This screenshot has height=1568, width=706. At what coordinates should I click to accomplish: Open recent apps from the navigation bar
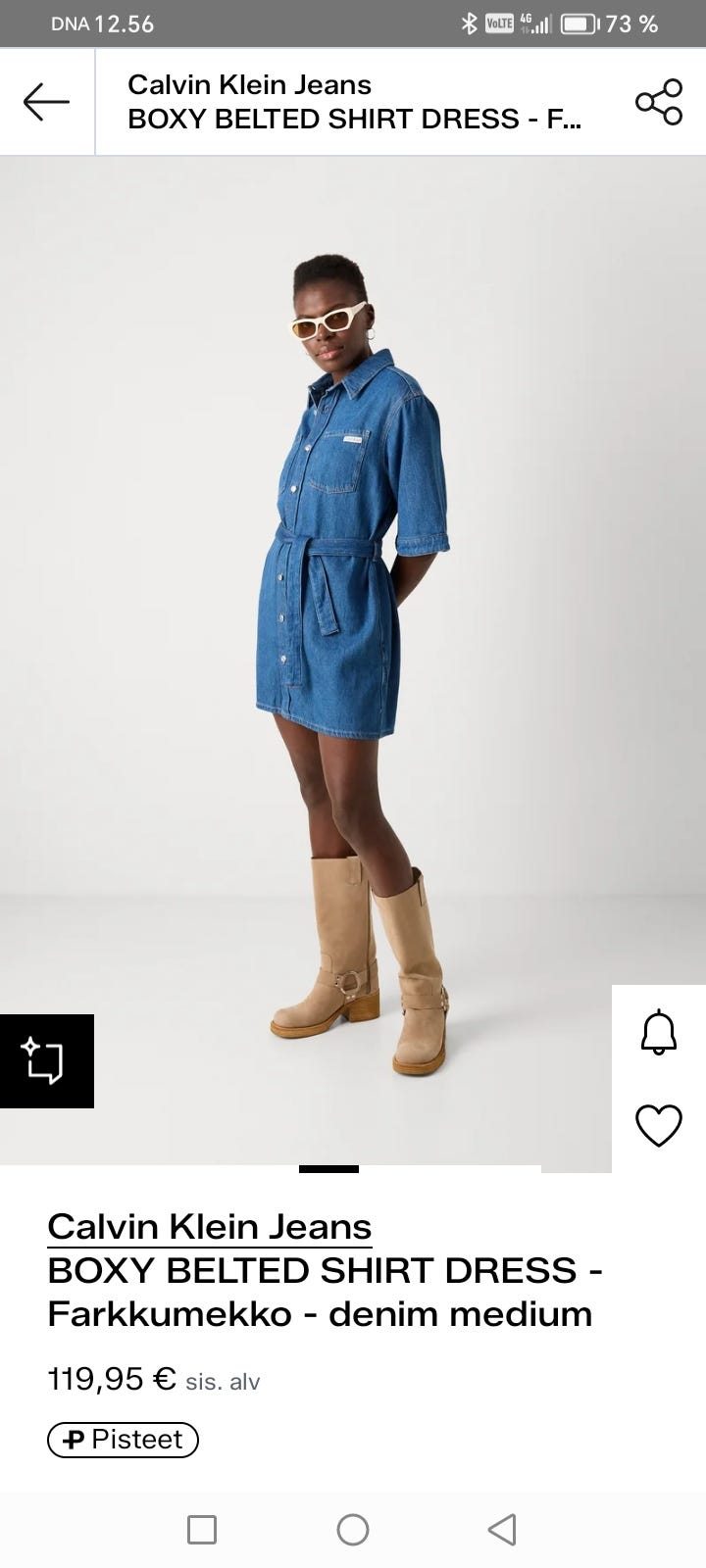click(202, 1530)
